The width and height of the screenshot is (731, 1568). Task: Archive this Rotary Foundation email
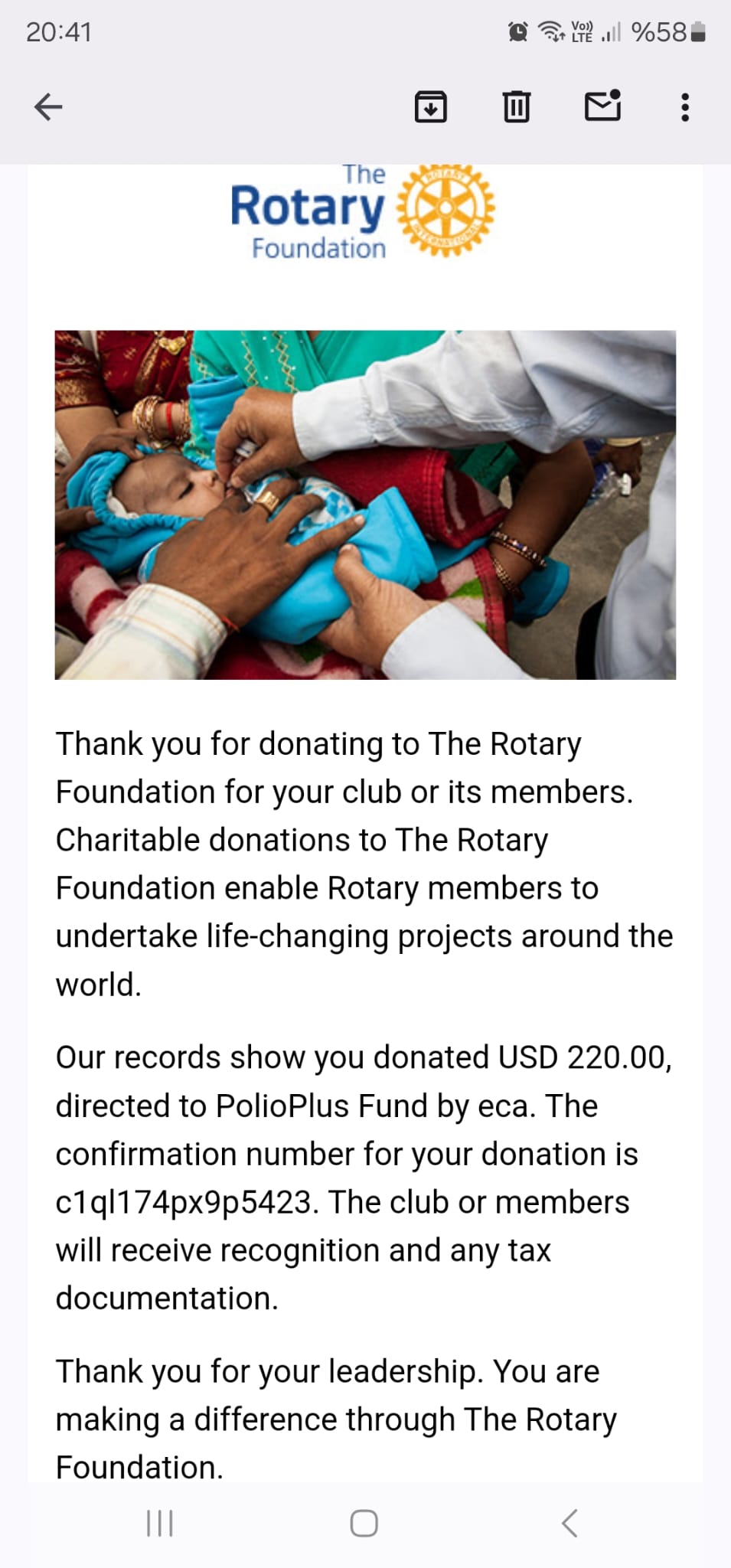coord(431,107)
